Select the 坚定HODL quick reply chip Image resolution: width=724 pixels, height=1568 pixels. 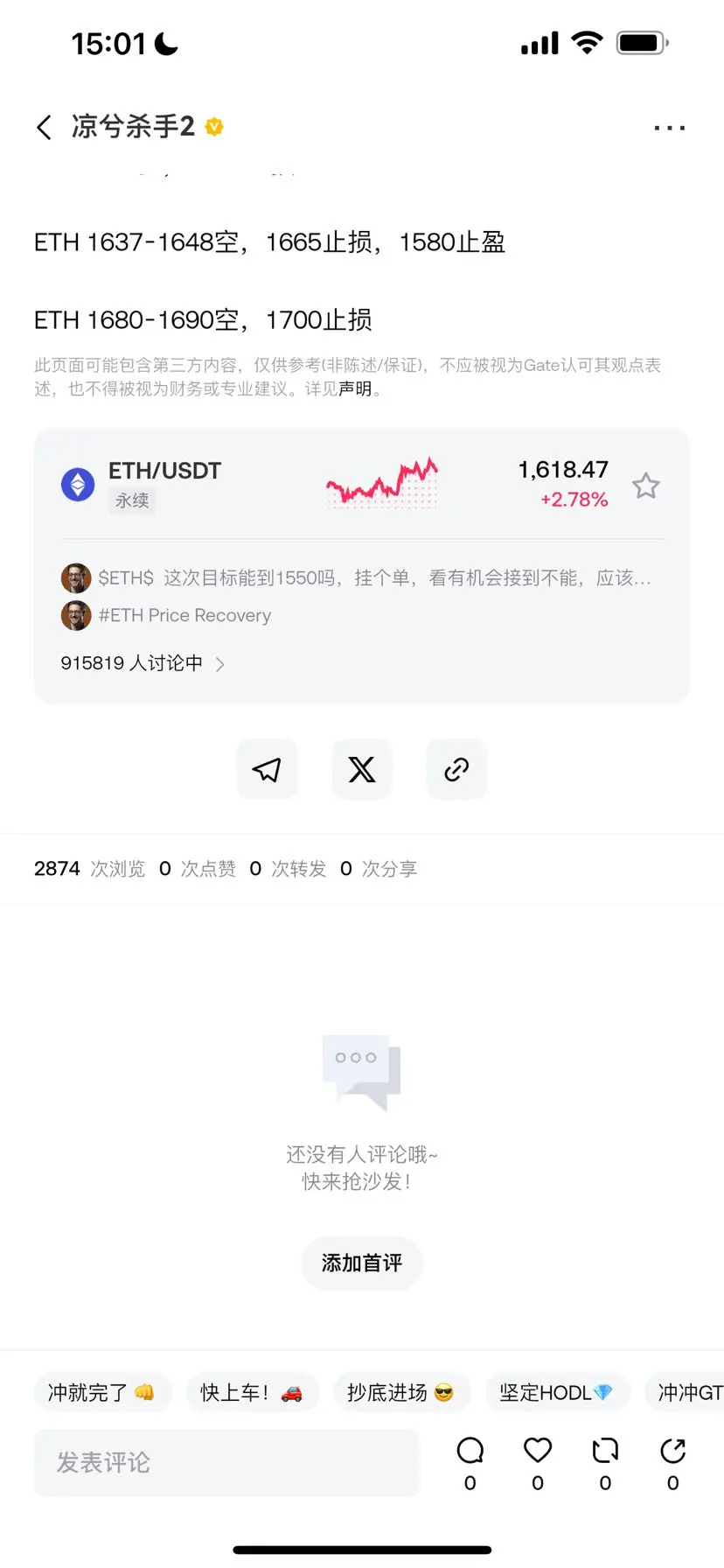click(557, 1392)
